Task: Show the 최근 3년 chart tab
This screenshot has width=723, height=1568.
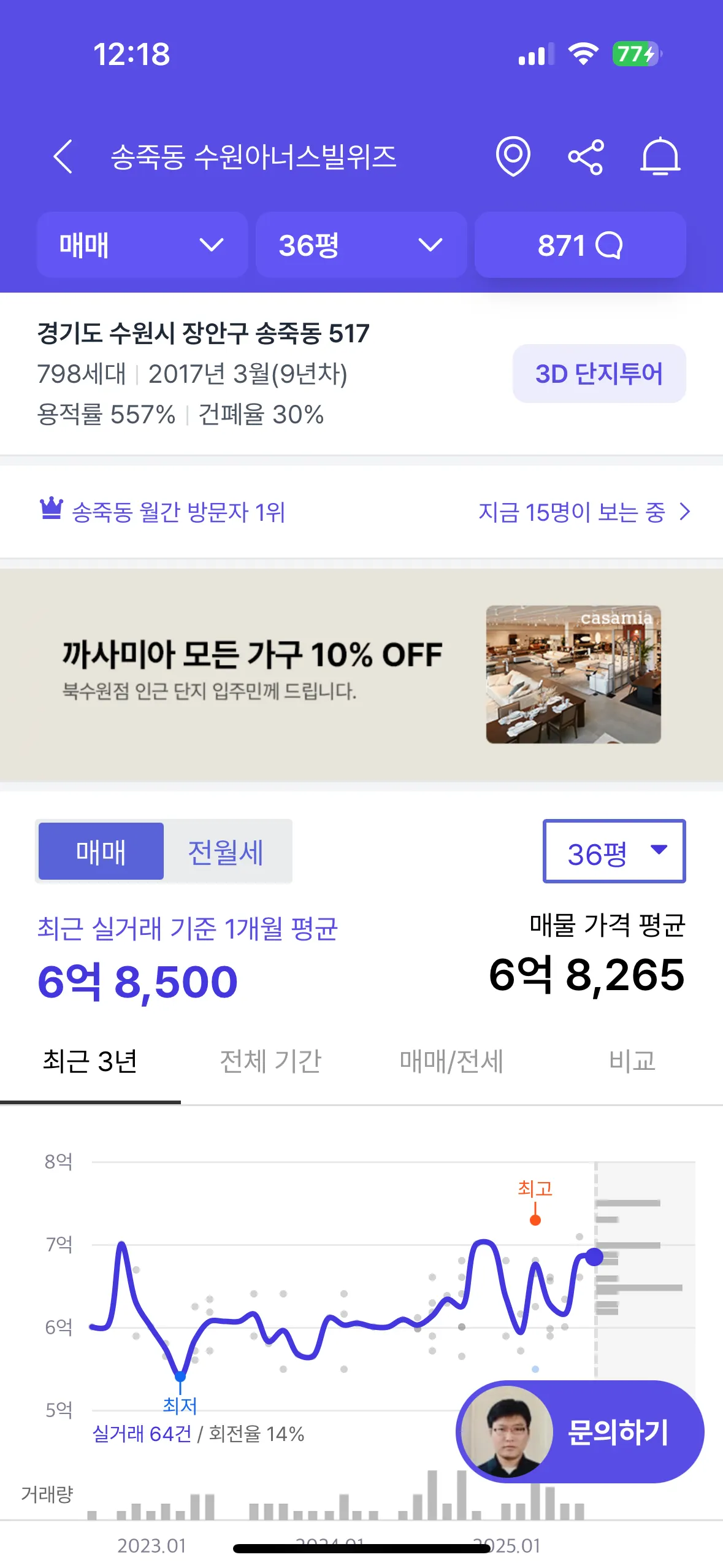Action: pos(90,1061)
